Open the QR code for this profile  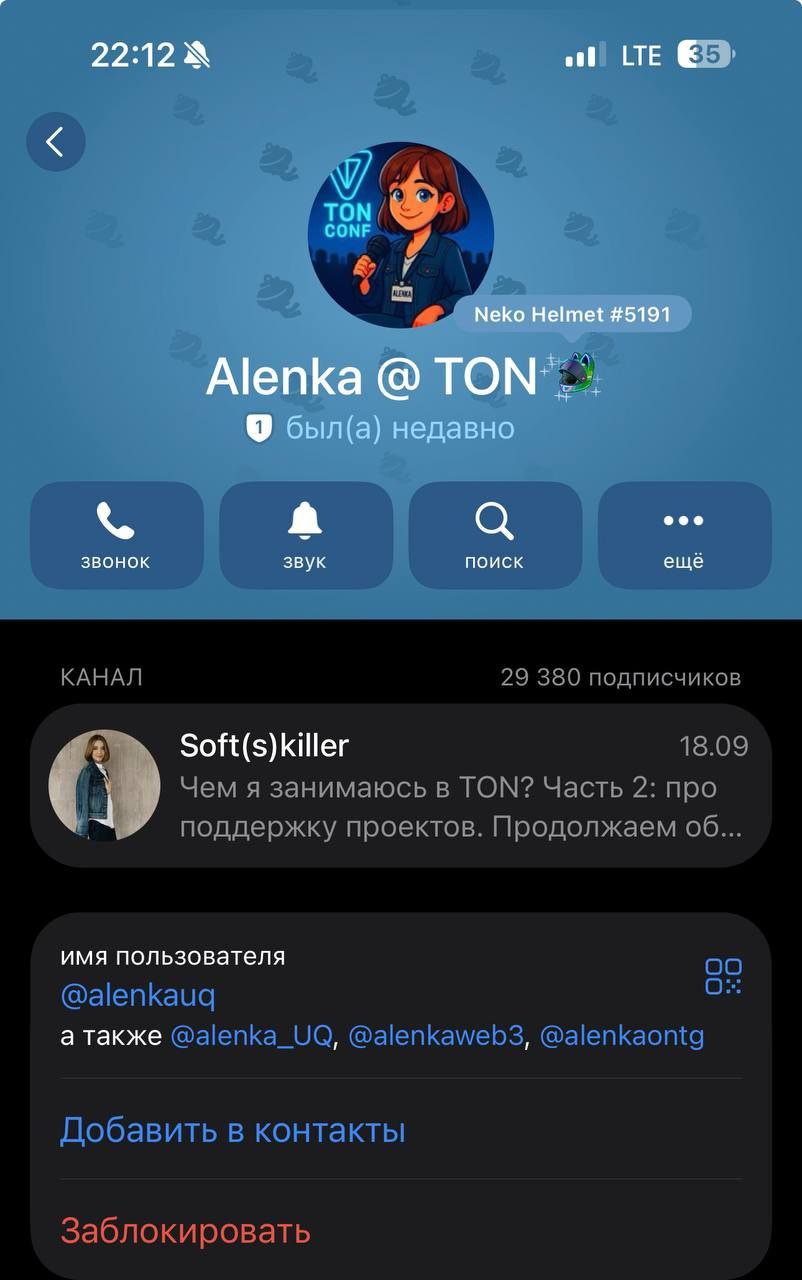(x=723, y=975)
